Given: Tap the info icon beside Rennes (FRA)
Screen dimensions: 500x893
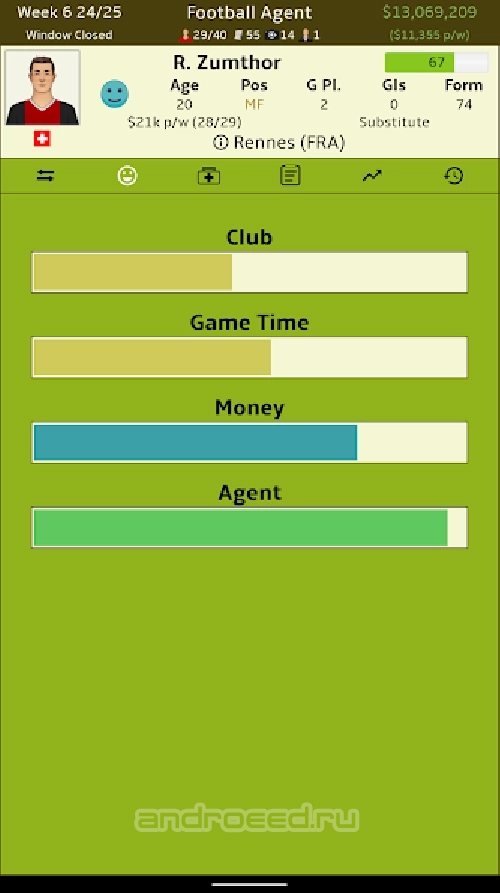Looking at the screenshot, I should (x=221, y=143).
